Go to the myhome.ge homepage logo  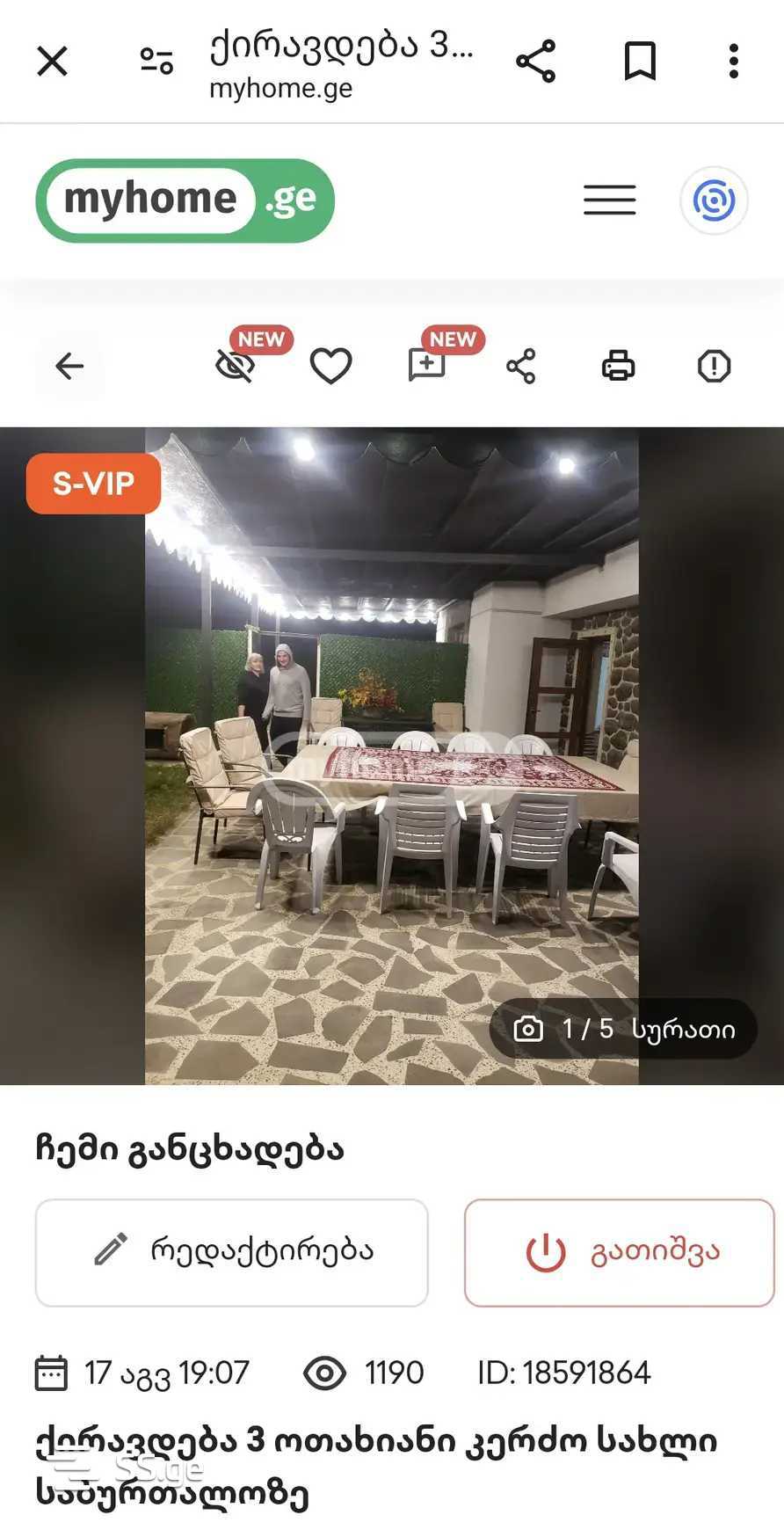point(185,200)
